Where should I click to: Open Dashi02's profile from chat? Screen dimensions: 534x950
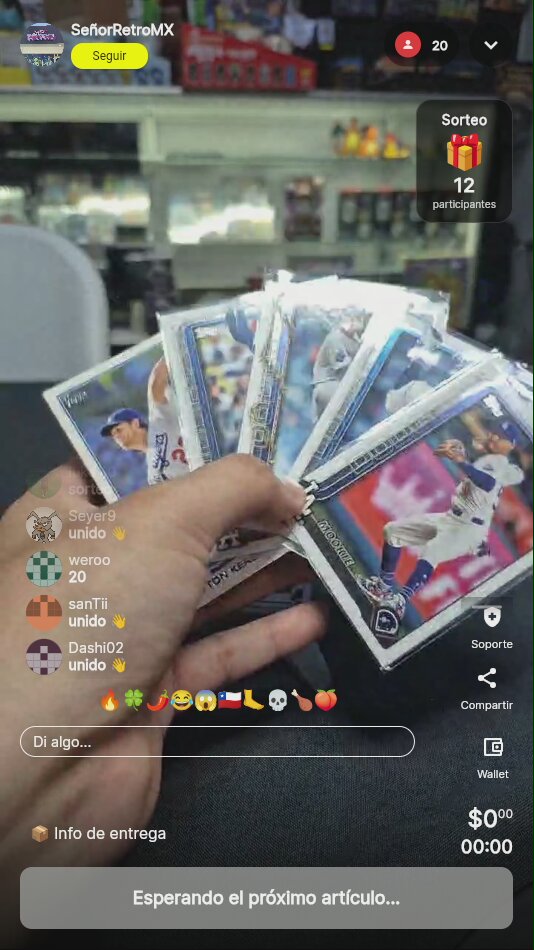click(x=44, y=657)
